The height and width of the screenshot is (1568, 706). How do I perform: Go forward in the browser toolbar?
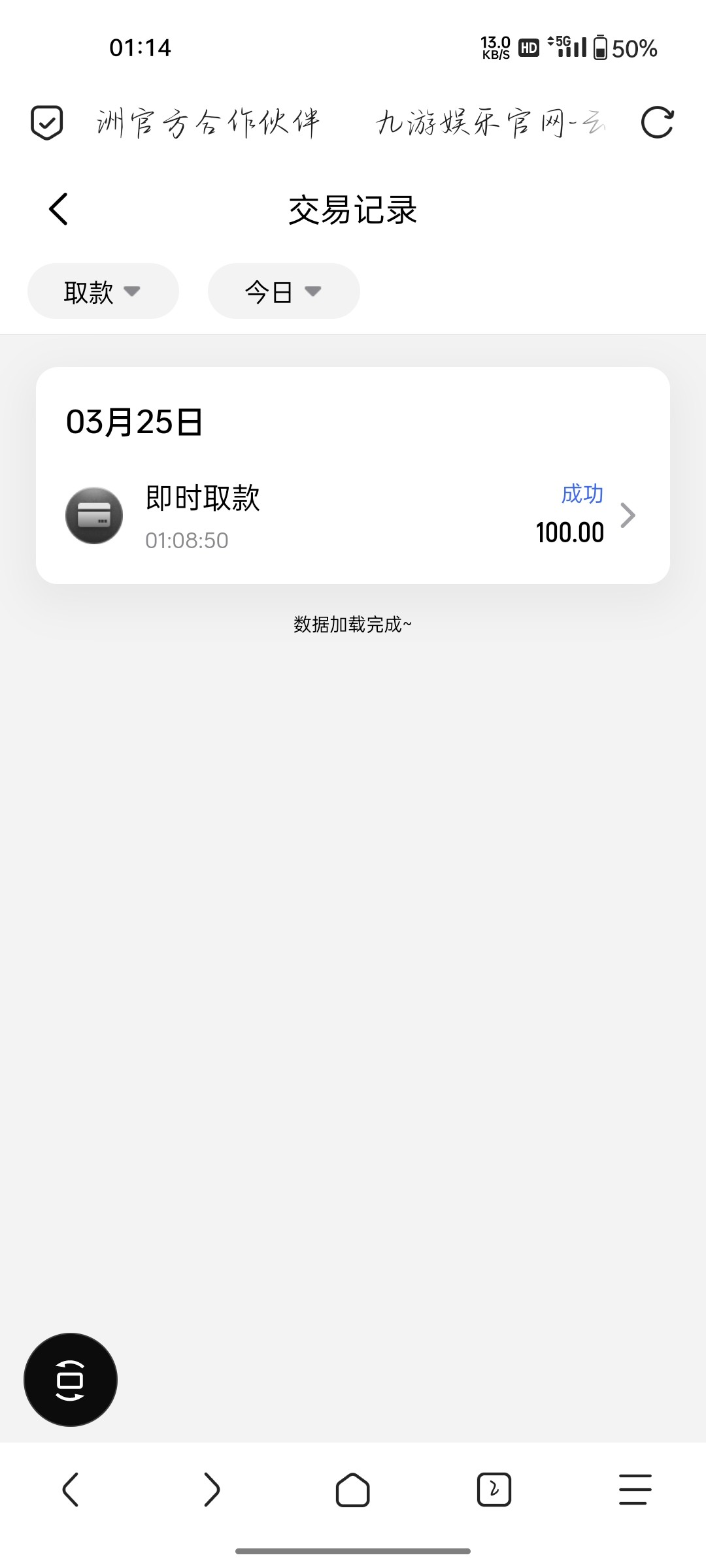(212, 1490)
